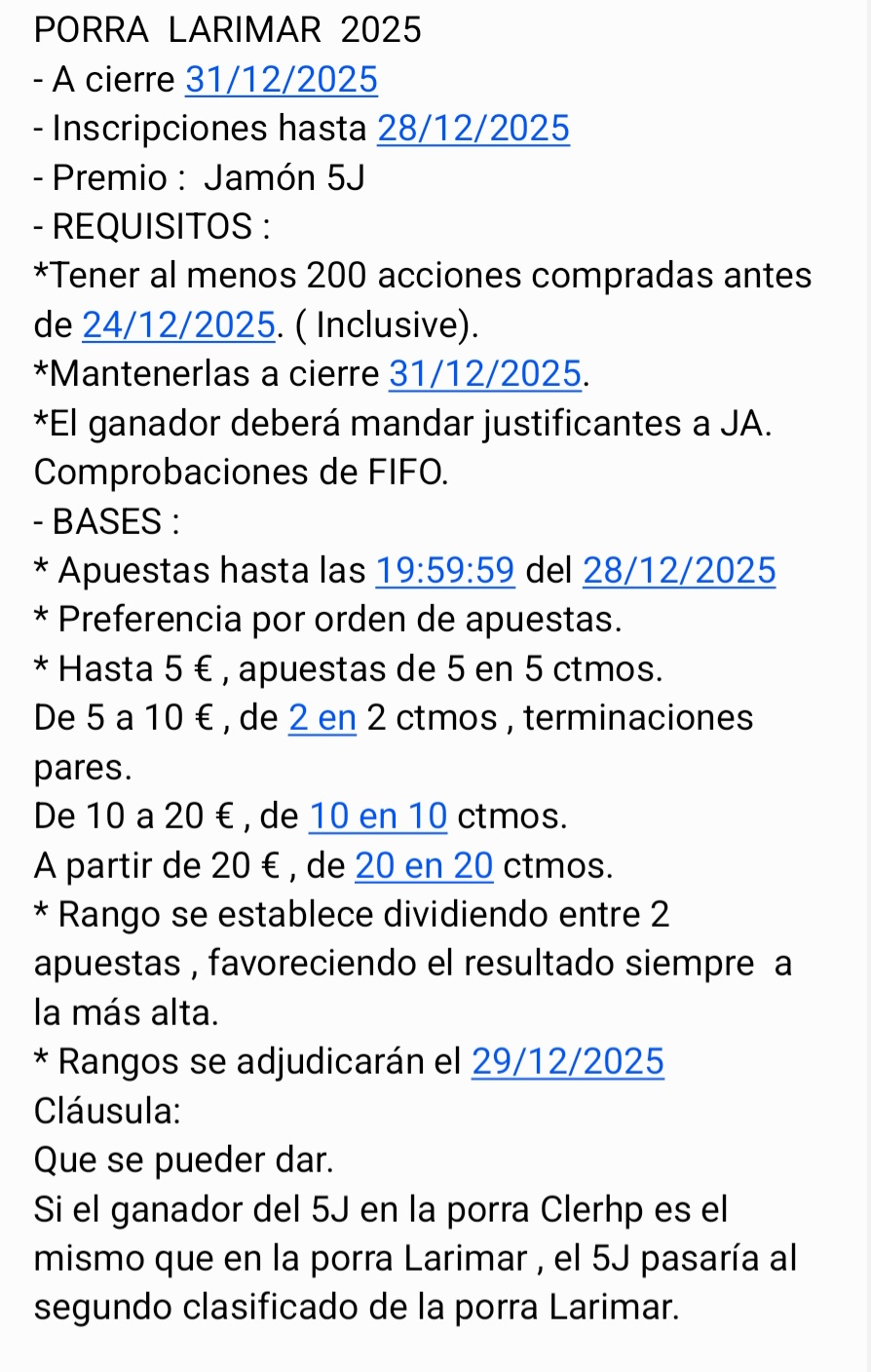The width and height of the screenshot is (871, 1372).
Task: Tap the 19:59:59 time link
Action: (445, 570)
